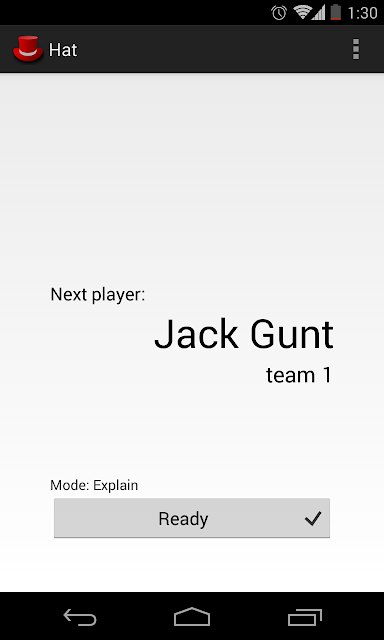Go back using the system back button

pyautogui.click(x=80, y=618)
